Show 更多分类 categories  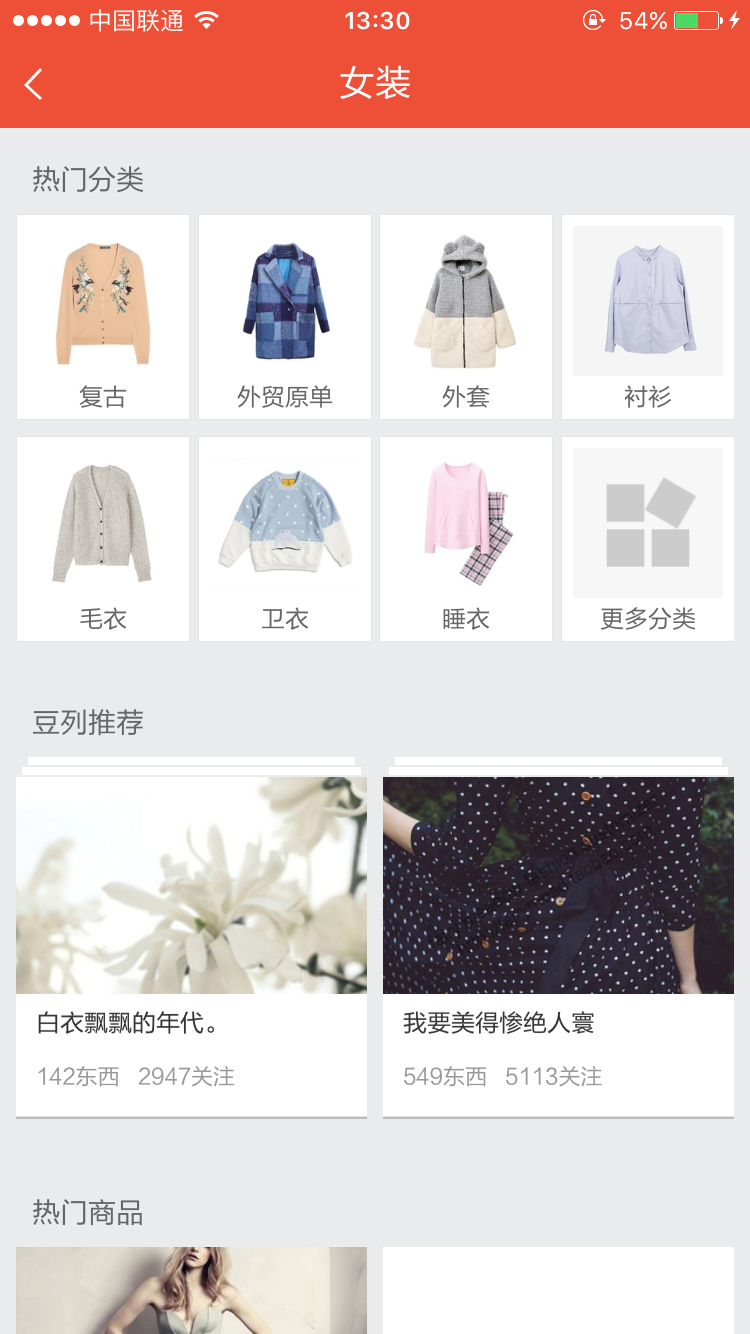[x=648, y=539]
